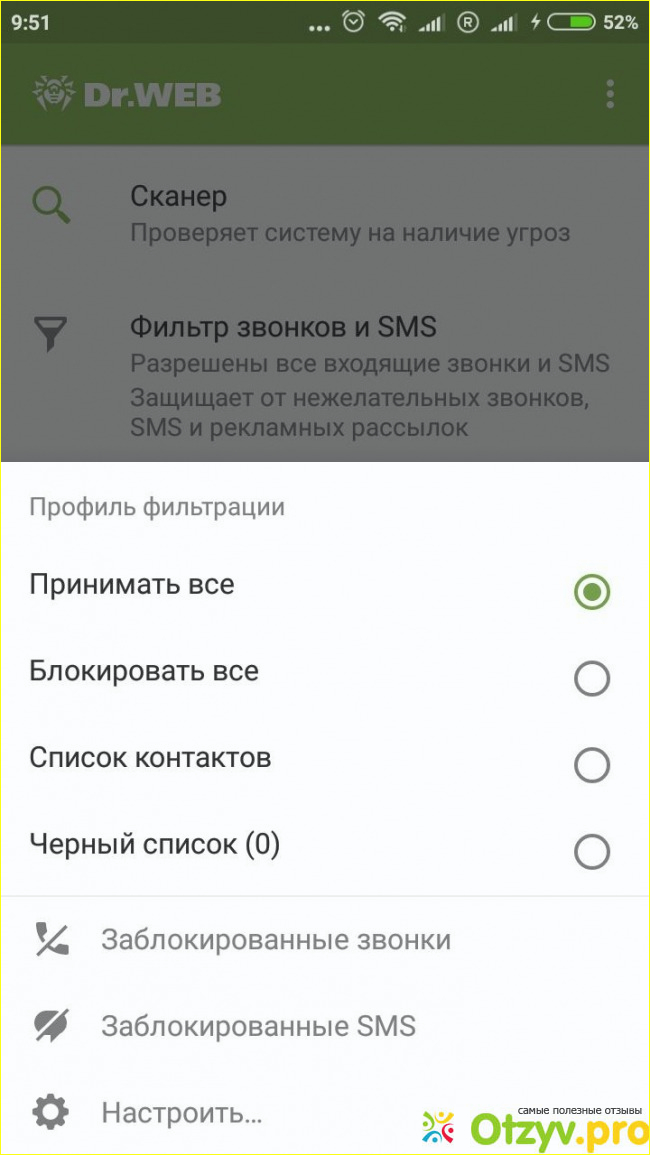Open the Dr.Web overflow menu
650x1155 pixels.
[610, 95]
